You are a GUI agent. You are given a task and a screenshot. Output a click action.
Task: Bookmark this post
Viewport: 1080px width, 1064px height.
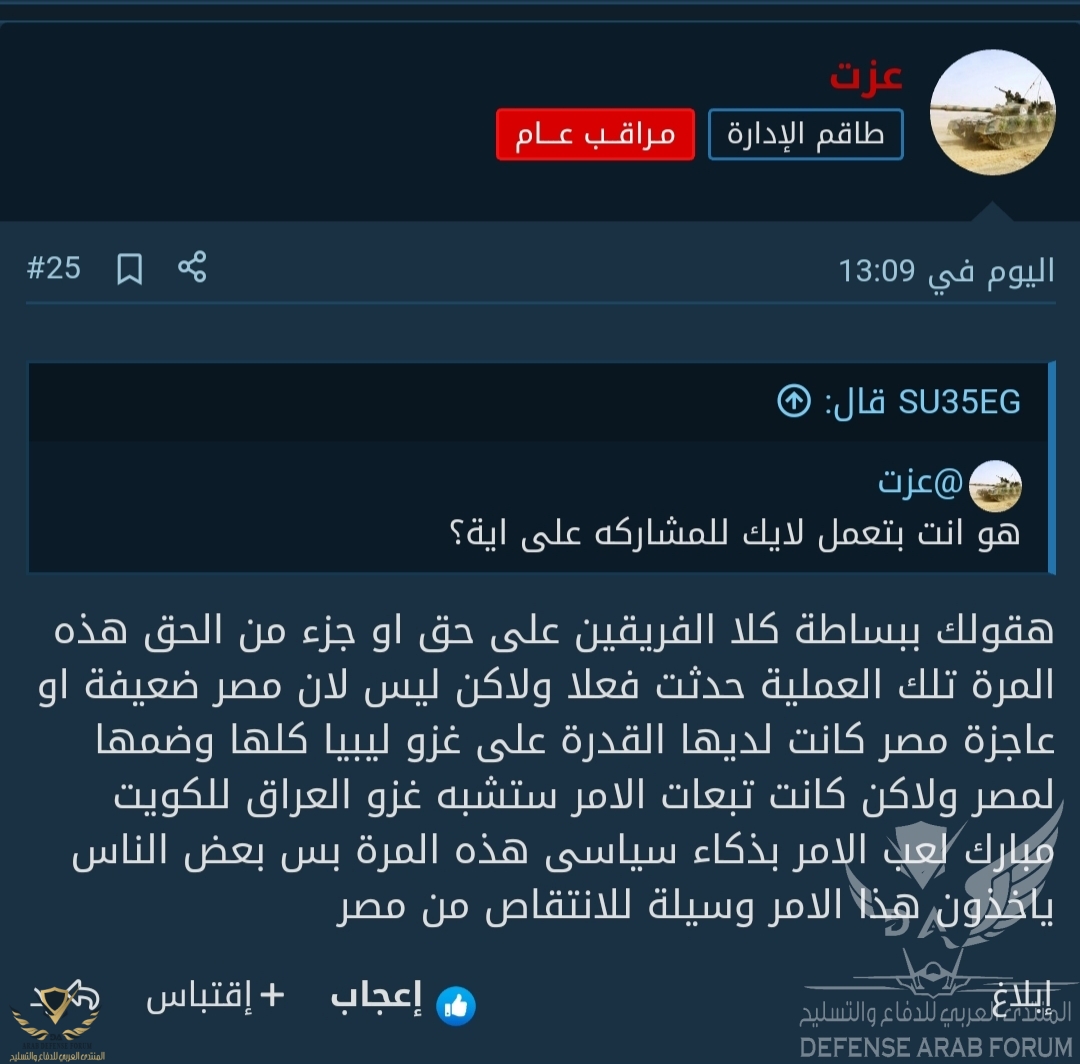click(x=130, y=268)
